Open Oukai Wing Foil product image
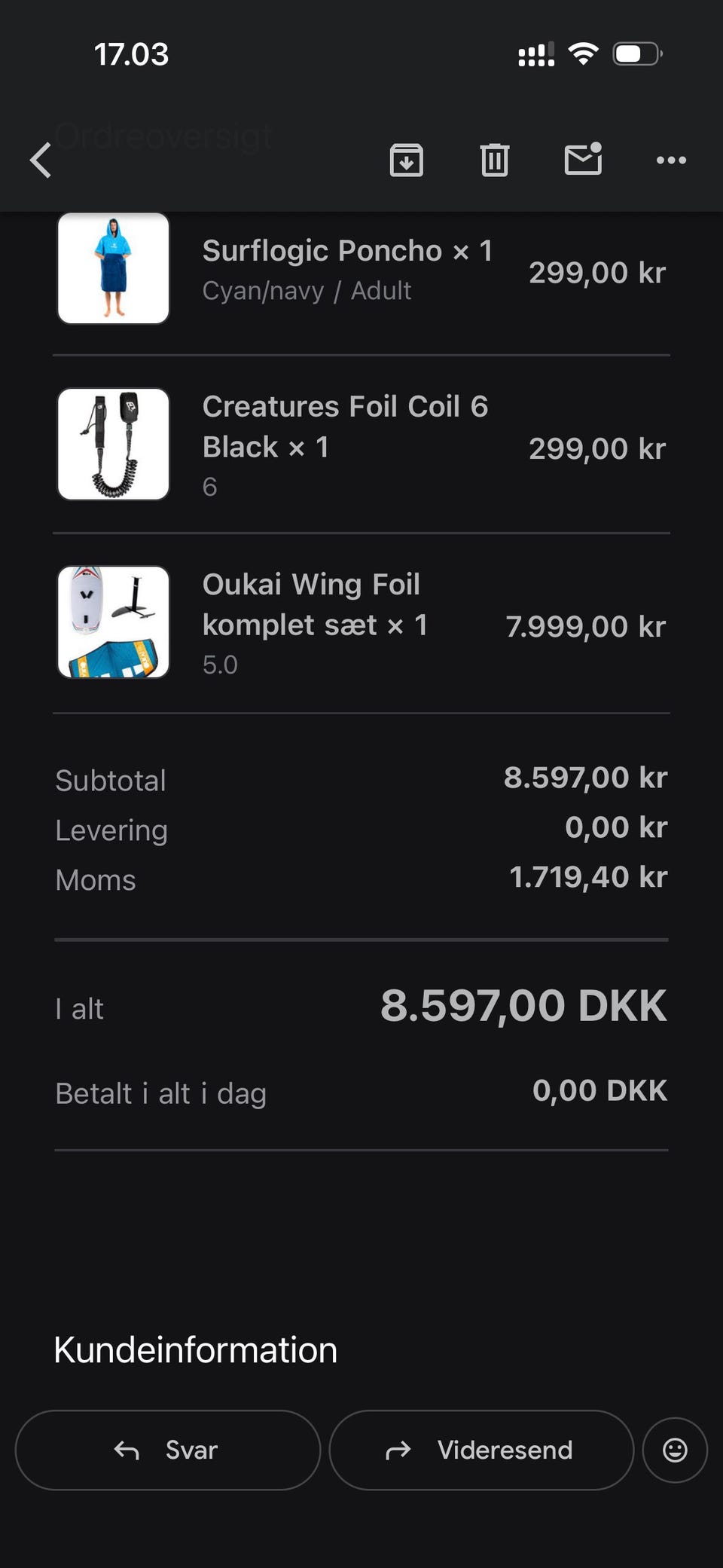The width and height of the screenshot is (723, 1568). 113,622
